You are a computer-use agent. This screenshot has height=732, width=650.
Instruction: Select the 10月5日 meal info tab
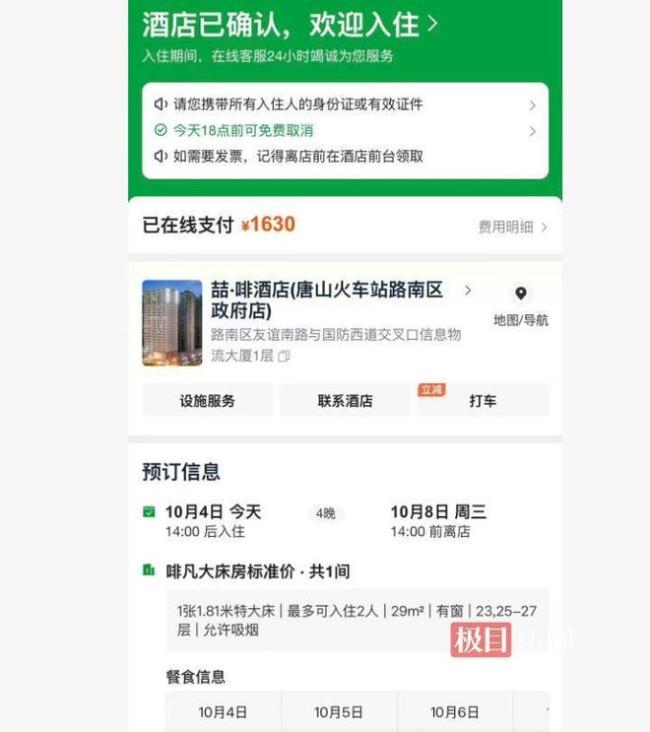tap(339, 713)
